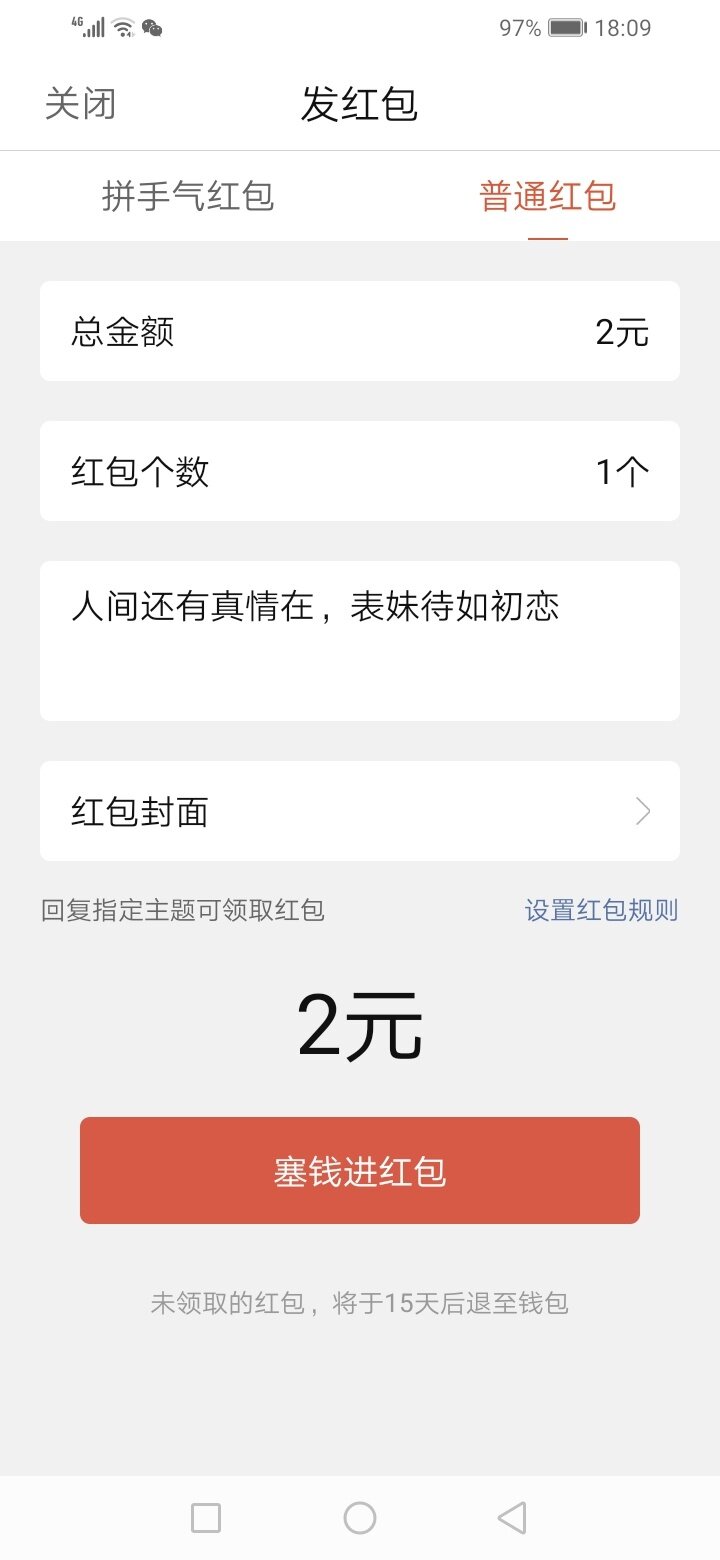Switch to the 拼手气红包 tab
Image resolution: width=720 pixels, height=1560 pixels.
pyautogui.click(x=188, y=196)
